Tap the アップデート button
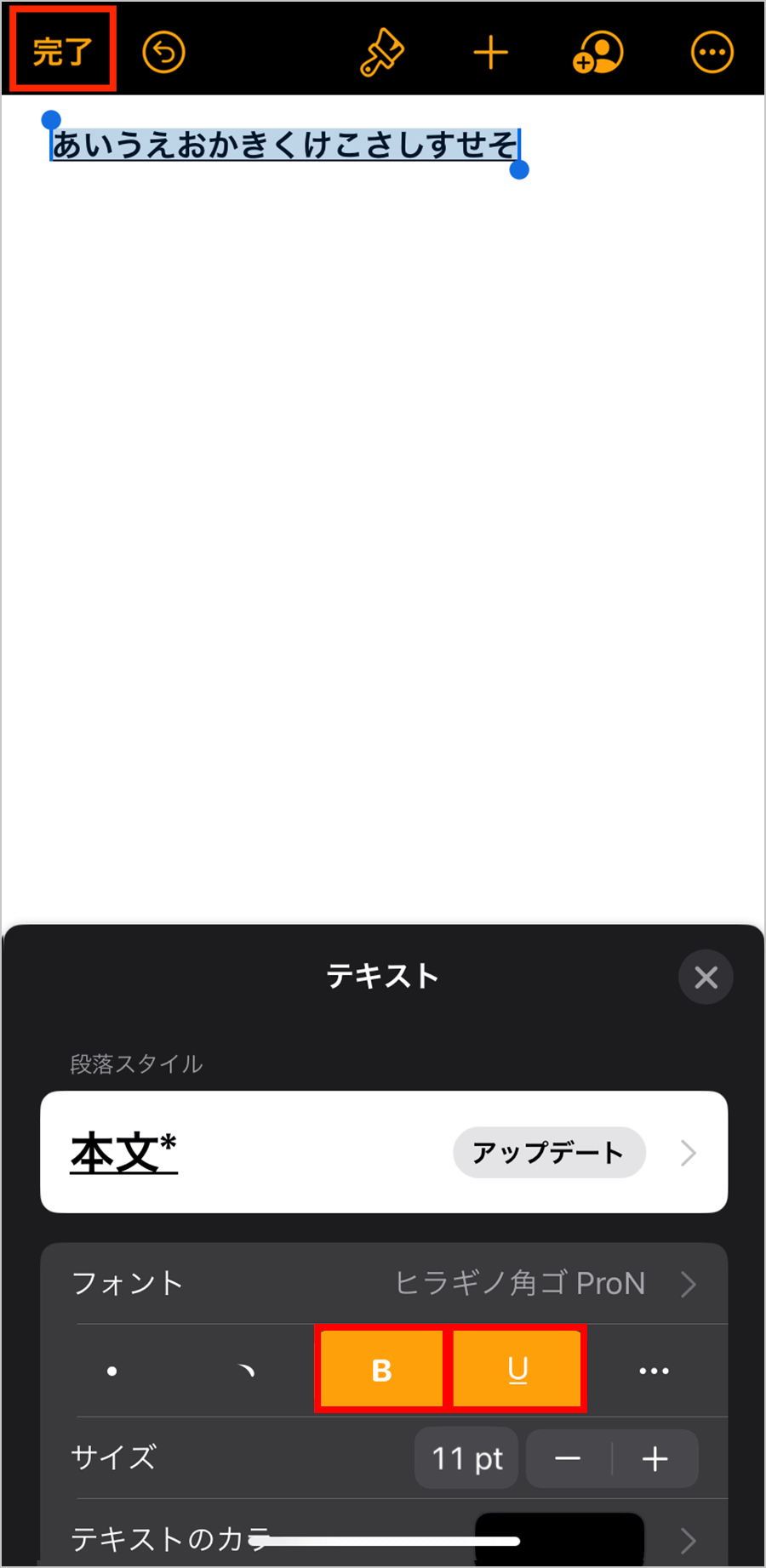Viewport: 766px width, 1568px height. point(549,1152)
